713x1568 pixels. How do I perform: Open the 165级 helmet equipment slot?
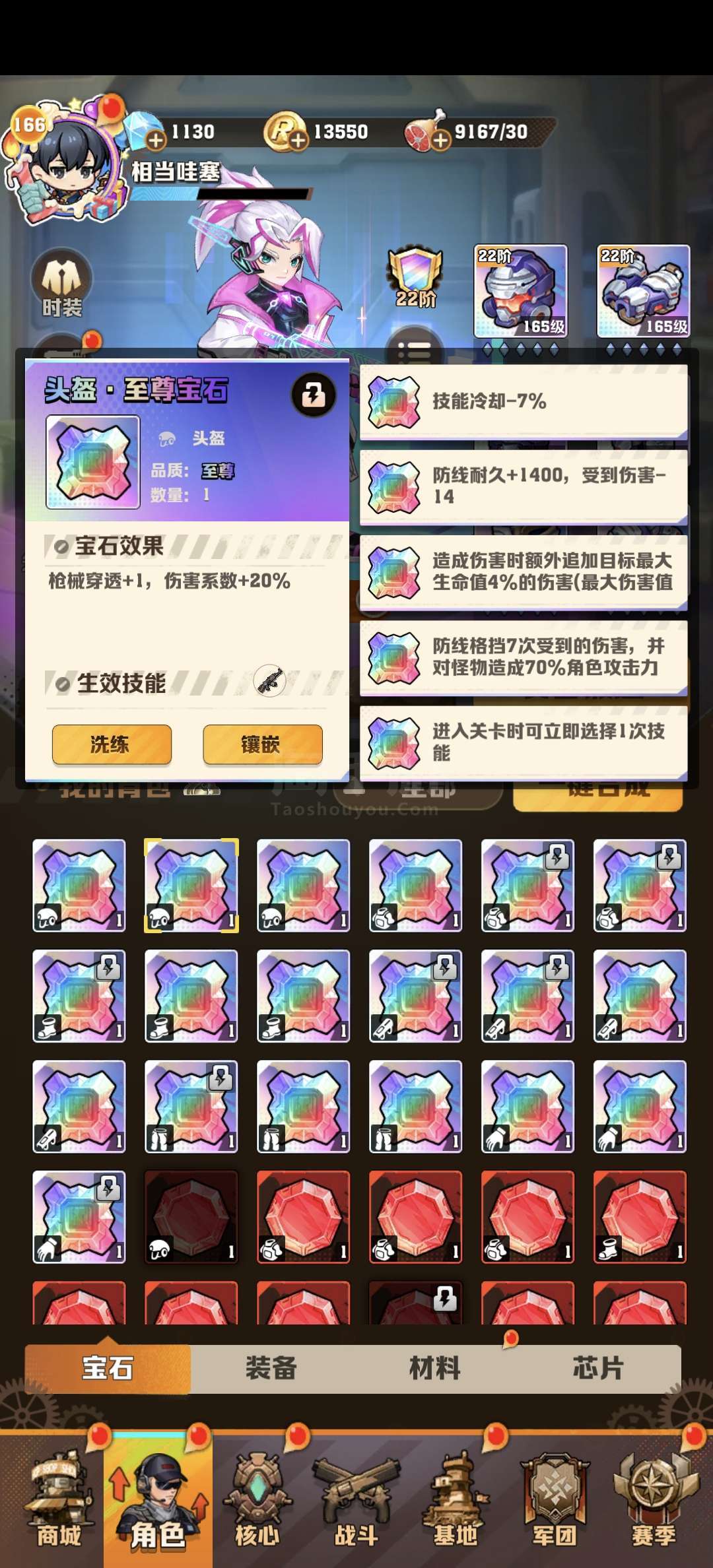coord(521,291)
